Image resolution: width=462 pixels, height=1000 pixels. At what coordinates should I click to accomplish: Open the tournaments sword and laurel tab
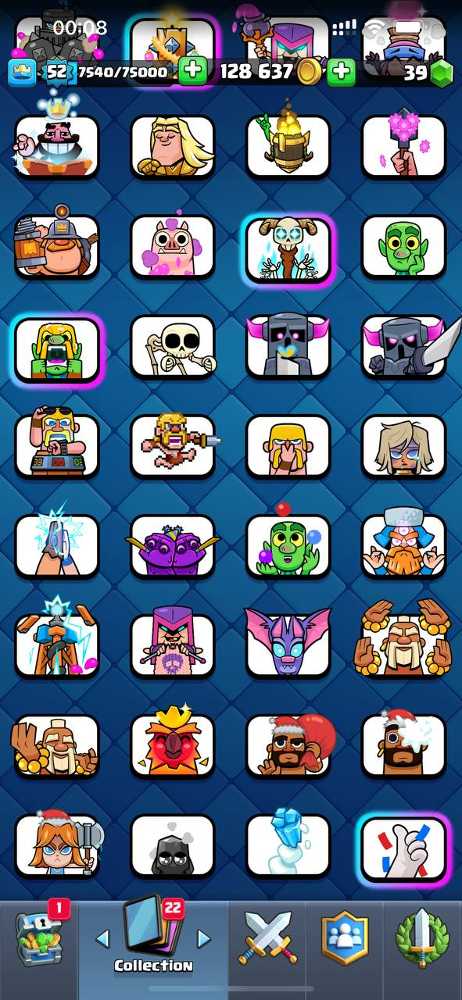click(x=421, y=938)
